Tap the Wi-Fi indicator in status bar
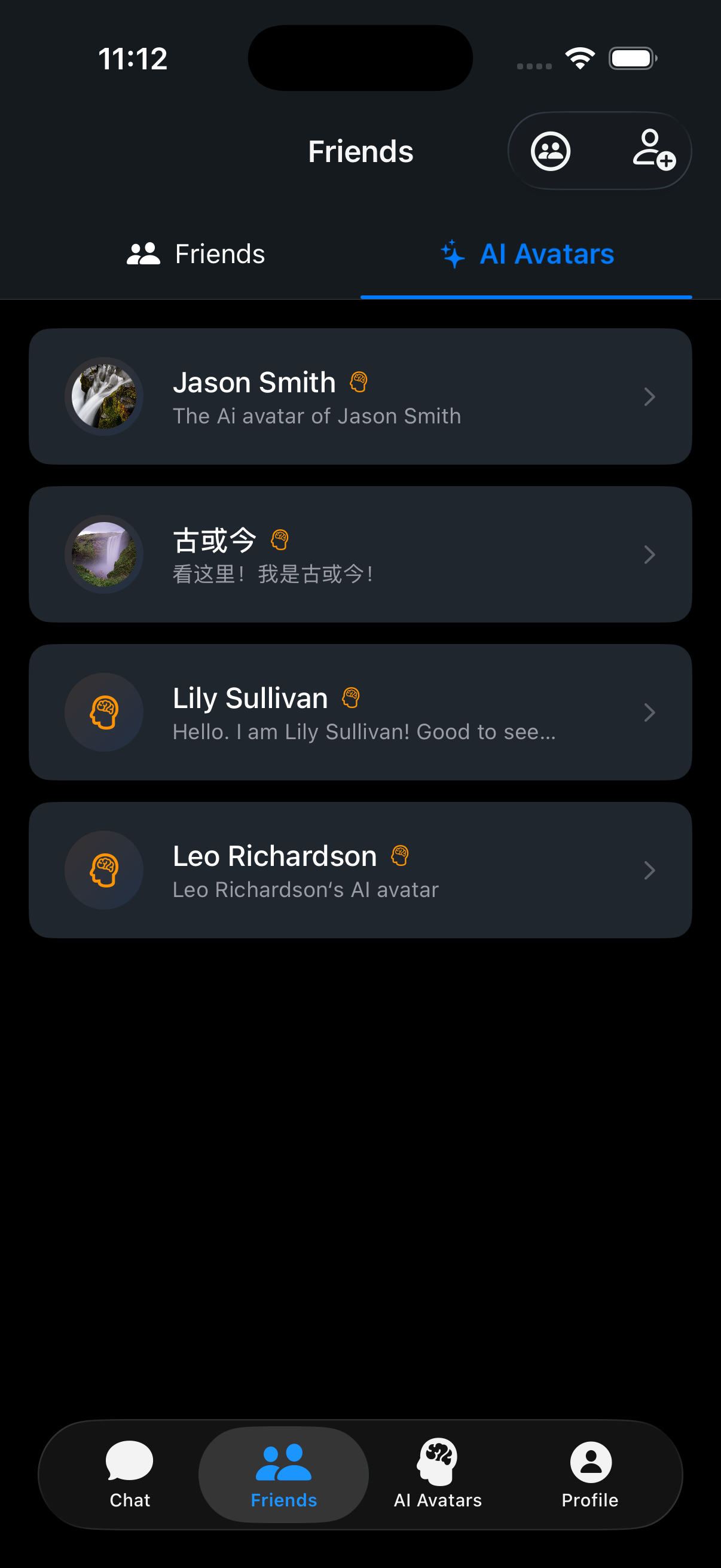 pyautogui.click(x=579, y=57)
